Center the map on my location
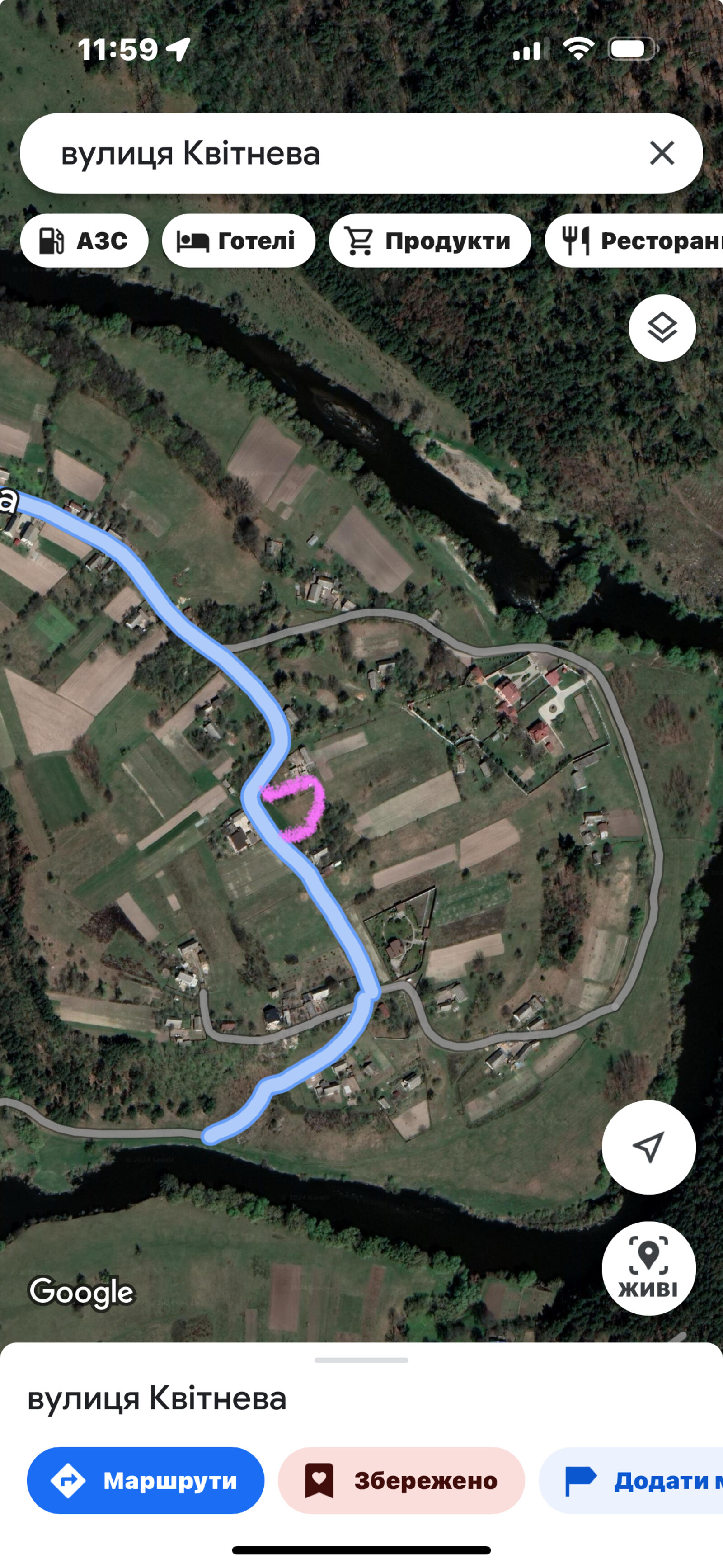 pyautogui.click(x=648, y=1147)
